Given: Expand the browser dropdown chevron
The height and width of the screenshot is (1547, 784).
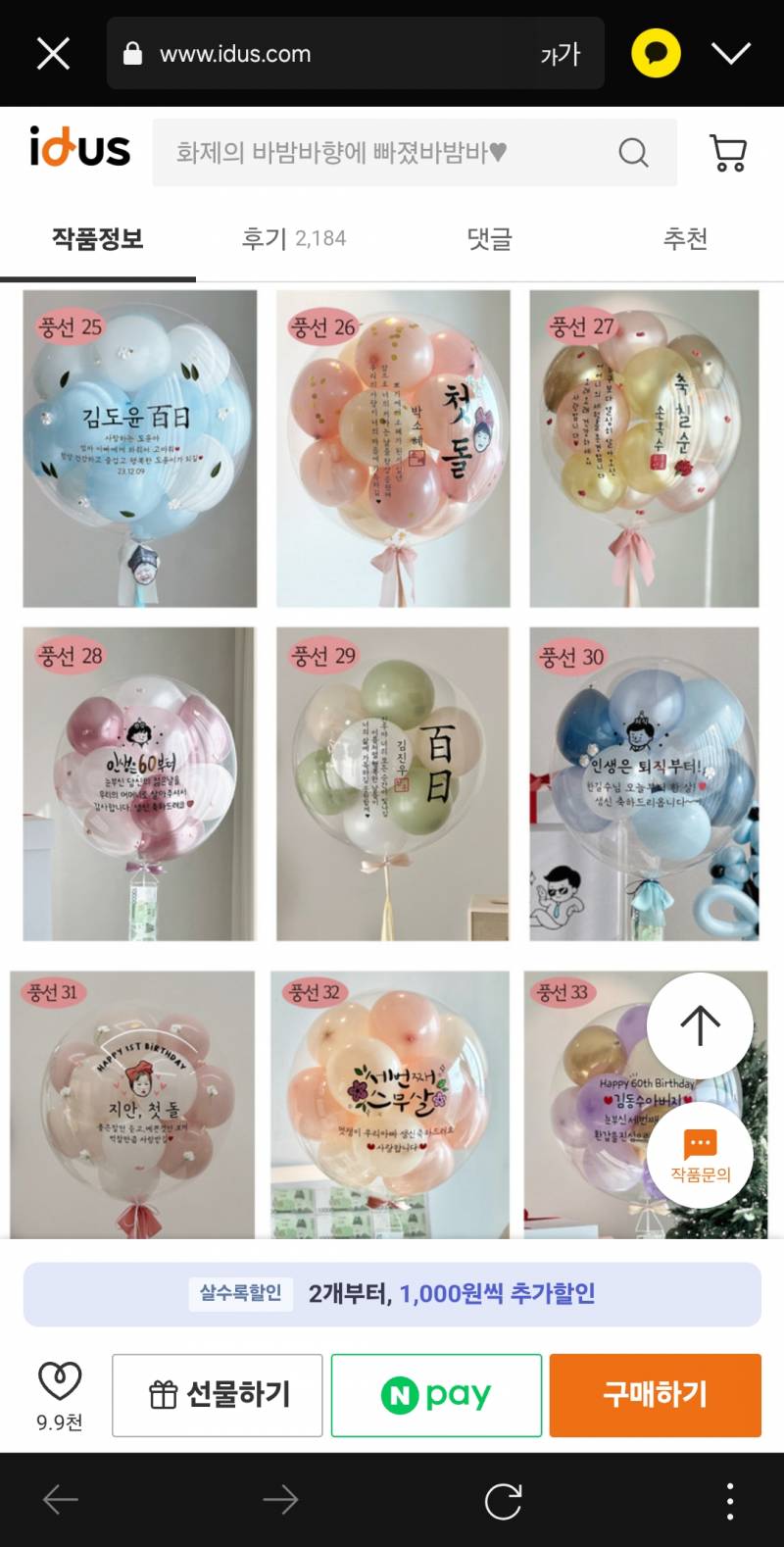Looking at the screenshot, I should coord(731,53).
